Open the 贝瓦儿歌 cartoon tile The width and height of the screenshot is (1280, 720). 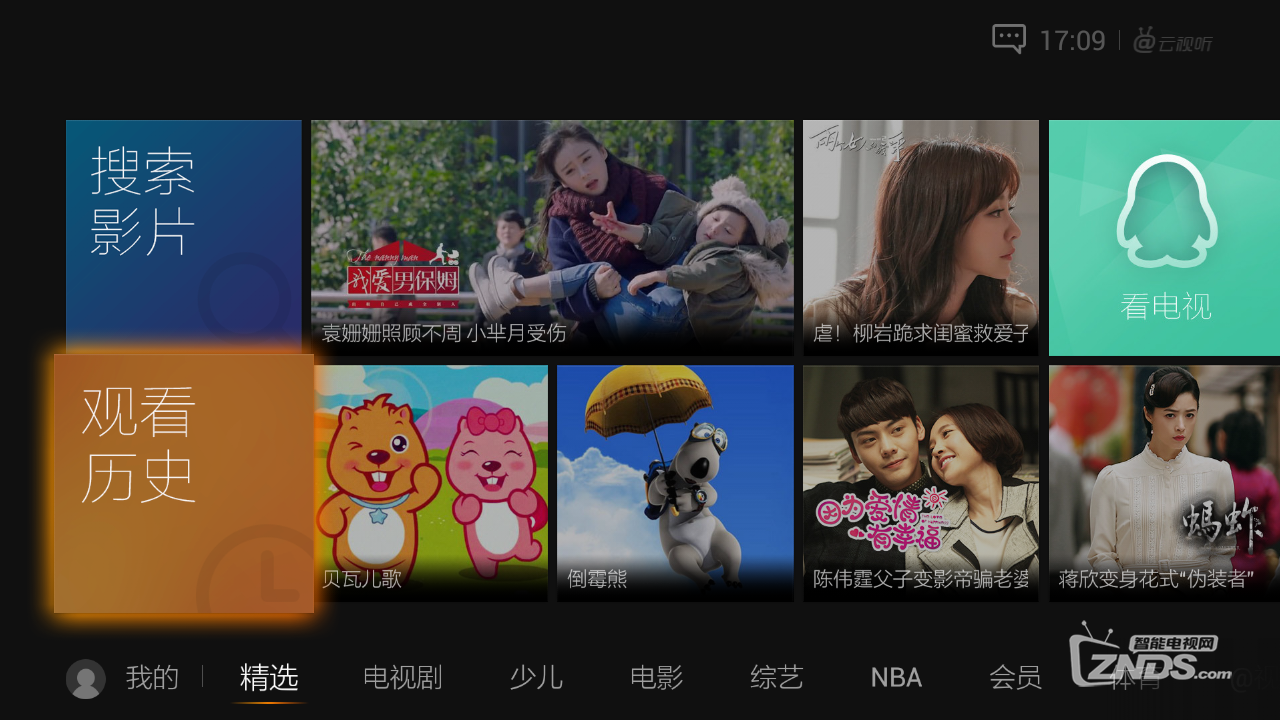[431, 483]
